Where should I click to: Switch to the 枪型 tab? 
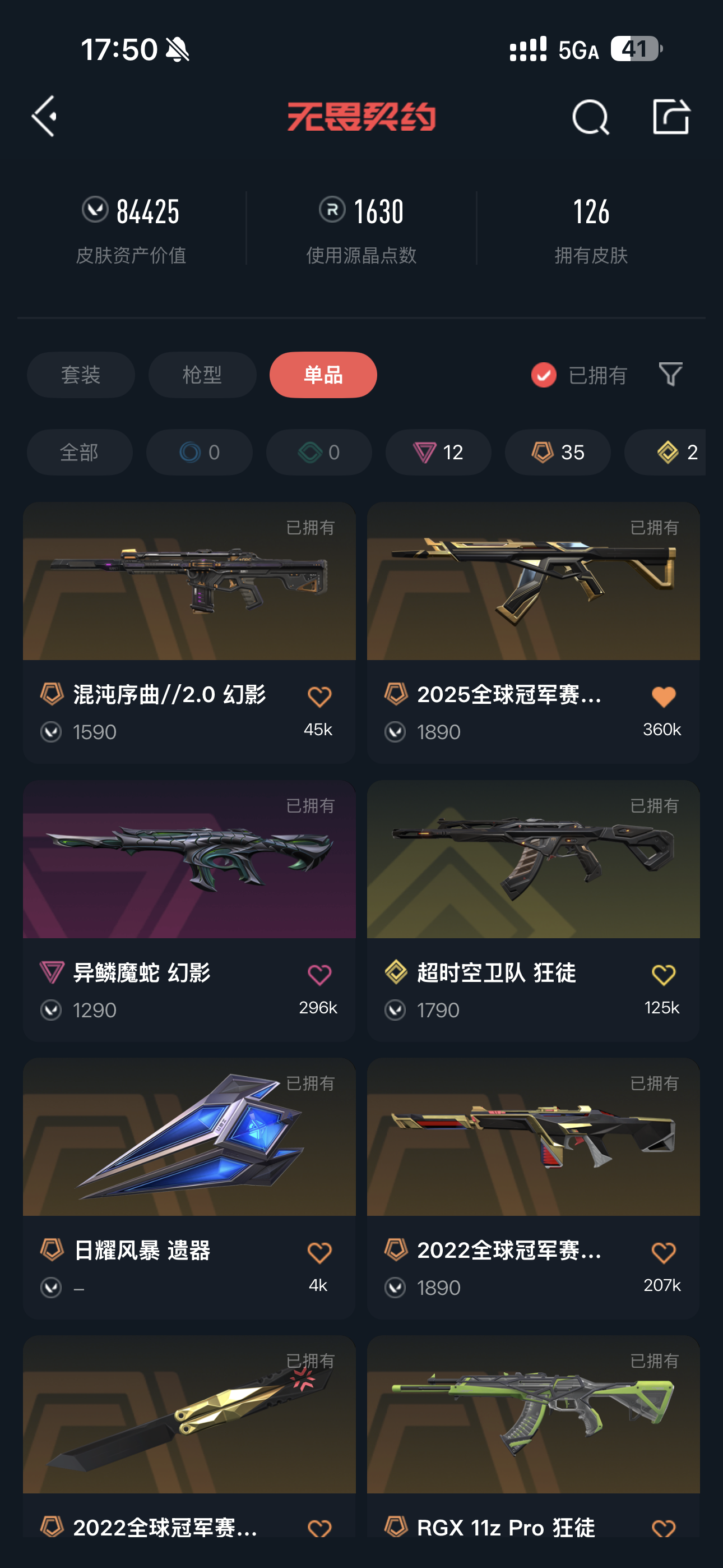coord(202,375)
